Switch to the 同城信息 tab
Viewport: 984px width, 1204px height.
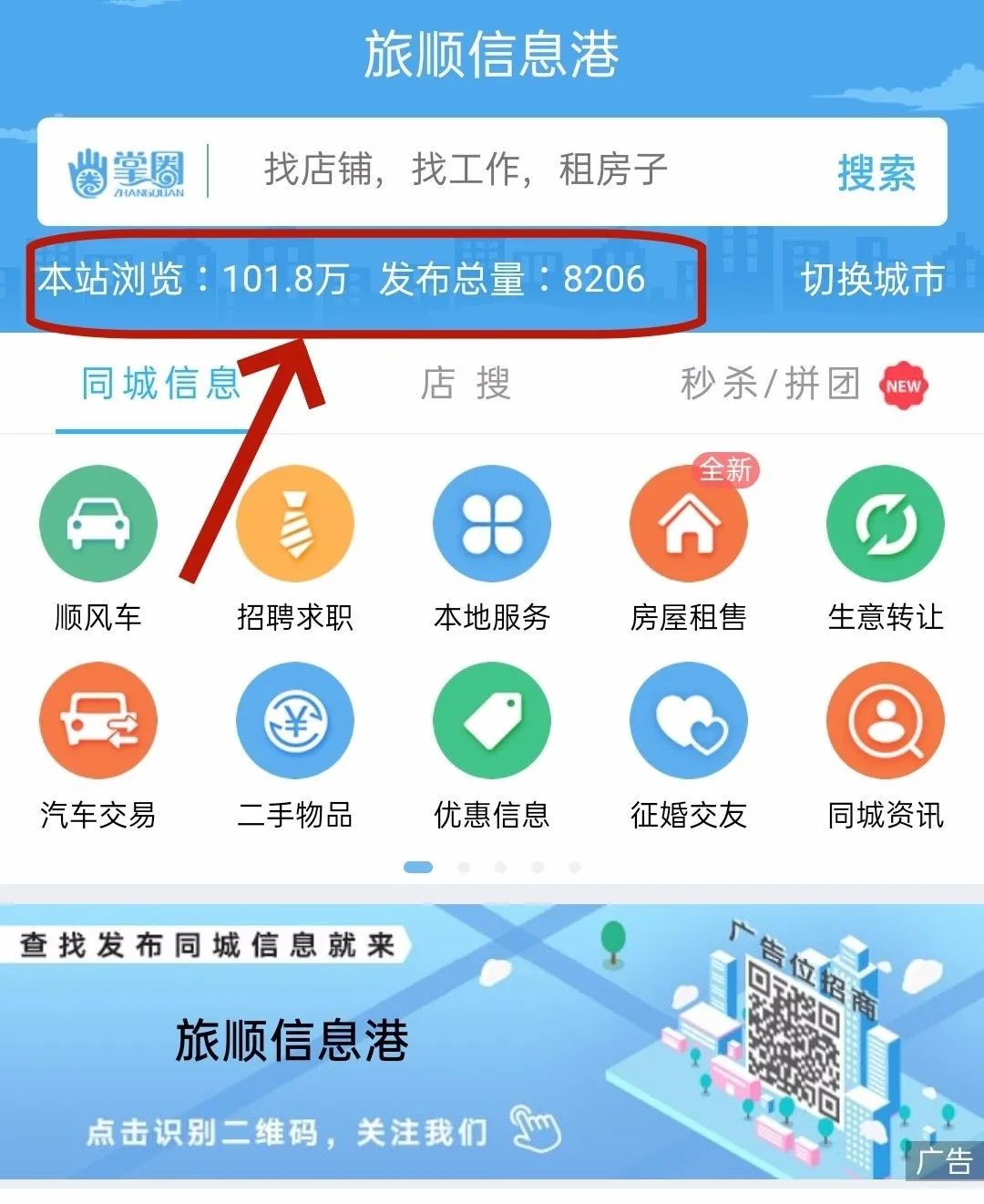[160, 384]
